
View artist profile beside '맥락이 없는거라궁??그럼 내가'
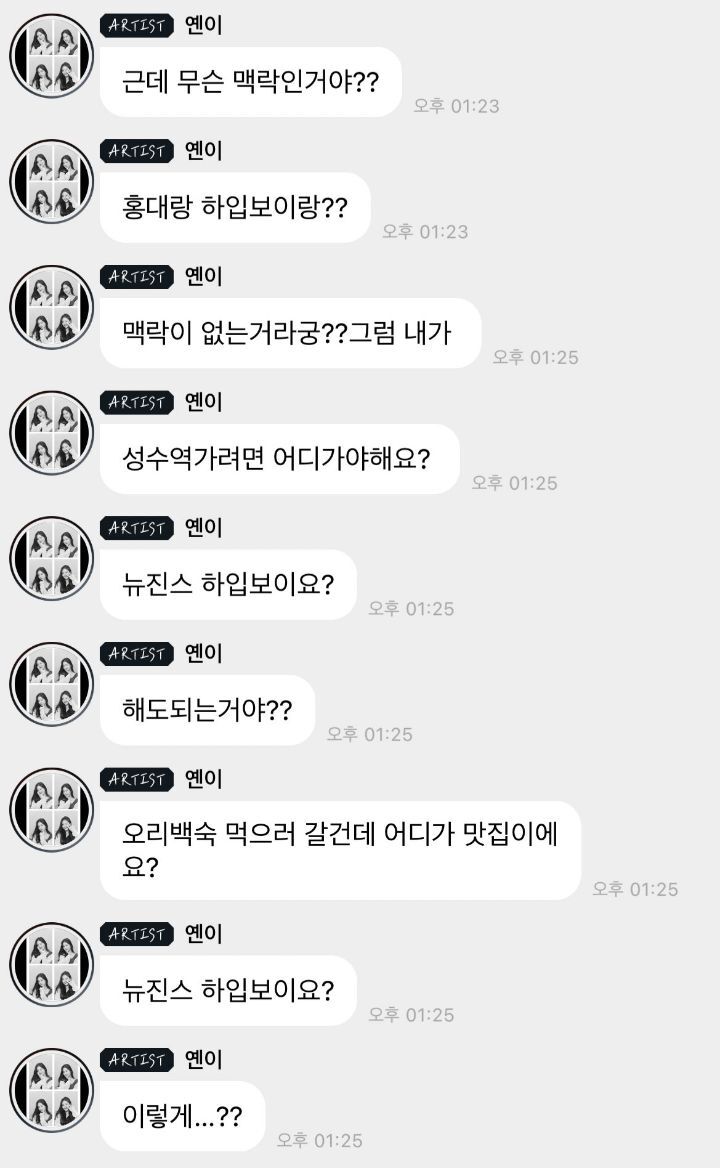pos(51,307)
